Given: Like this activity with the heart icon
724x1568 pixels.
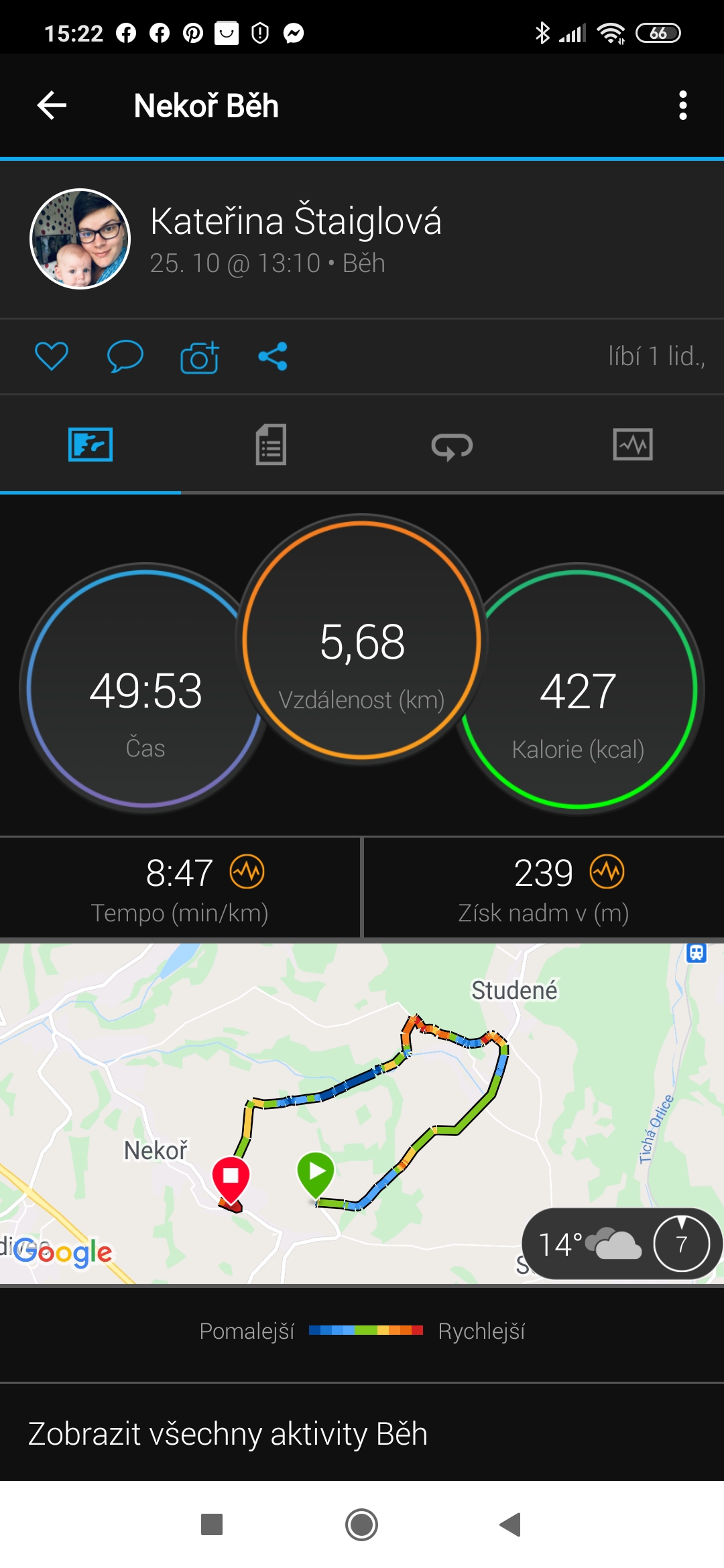Looking at the screenshot, I should click(52, 356).
